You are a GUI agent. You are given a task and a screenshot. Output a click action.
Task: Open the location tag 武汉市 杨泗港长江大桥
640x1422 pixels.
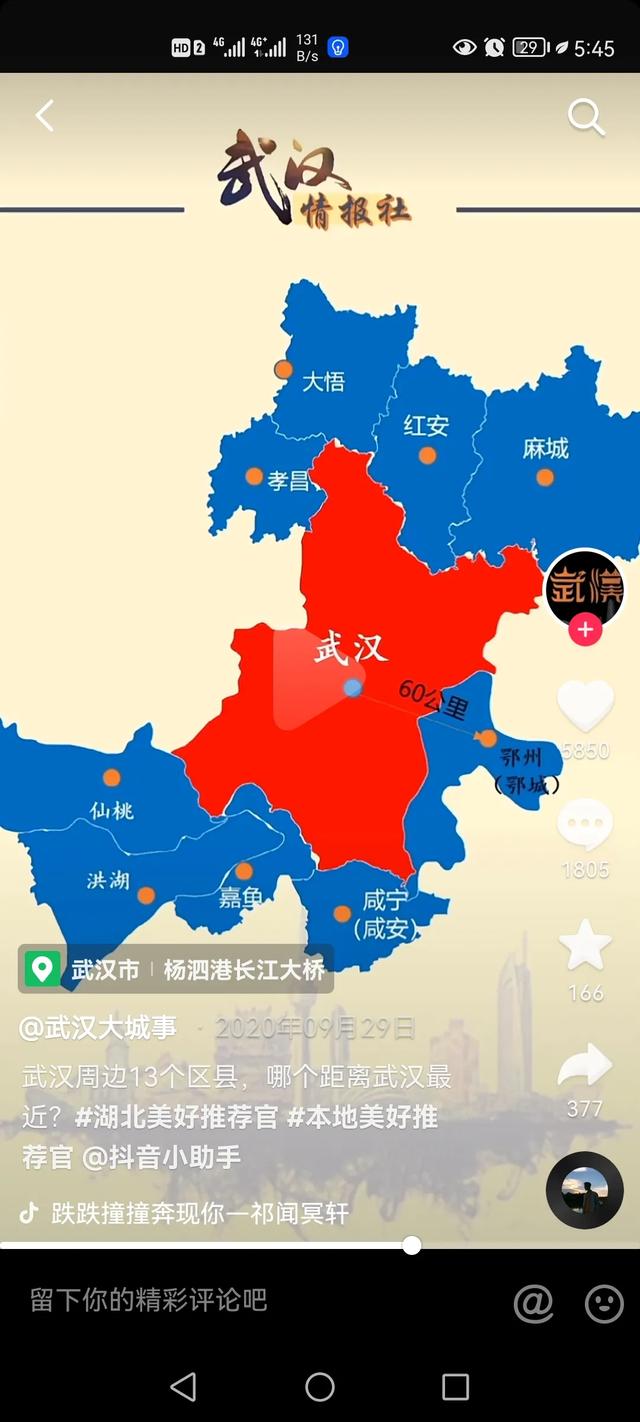(x=176, y=969)
